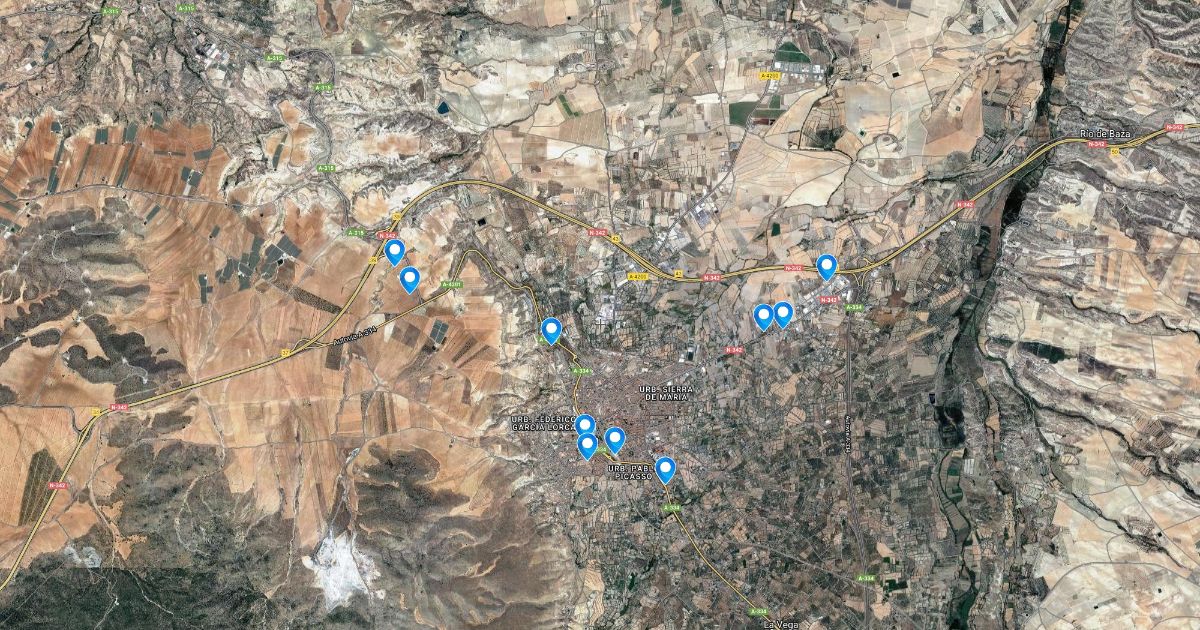Select the pin just above the A-4201 road
The height and width of the screenshot is (630, 1200).
pyautogui.click(x=409, y=279)
